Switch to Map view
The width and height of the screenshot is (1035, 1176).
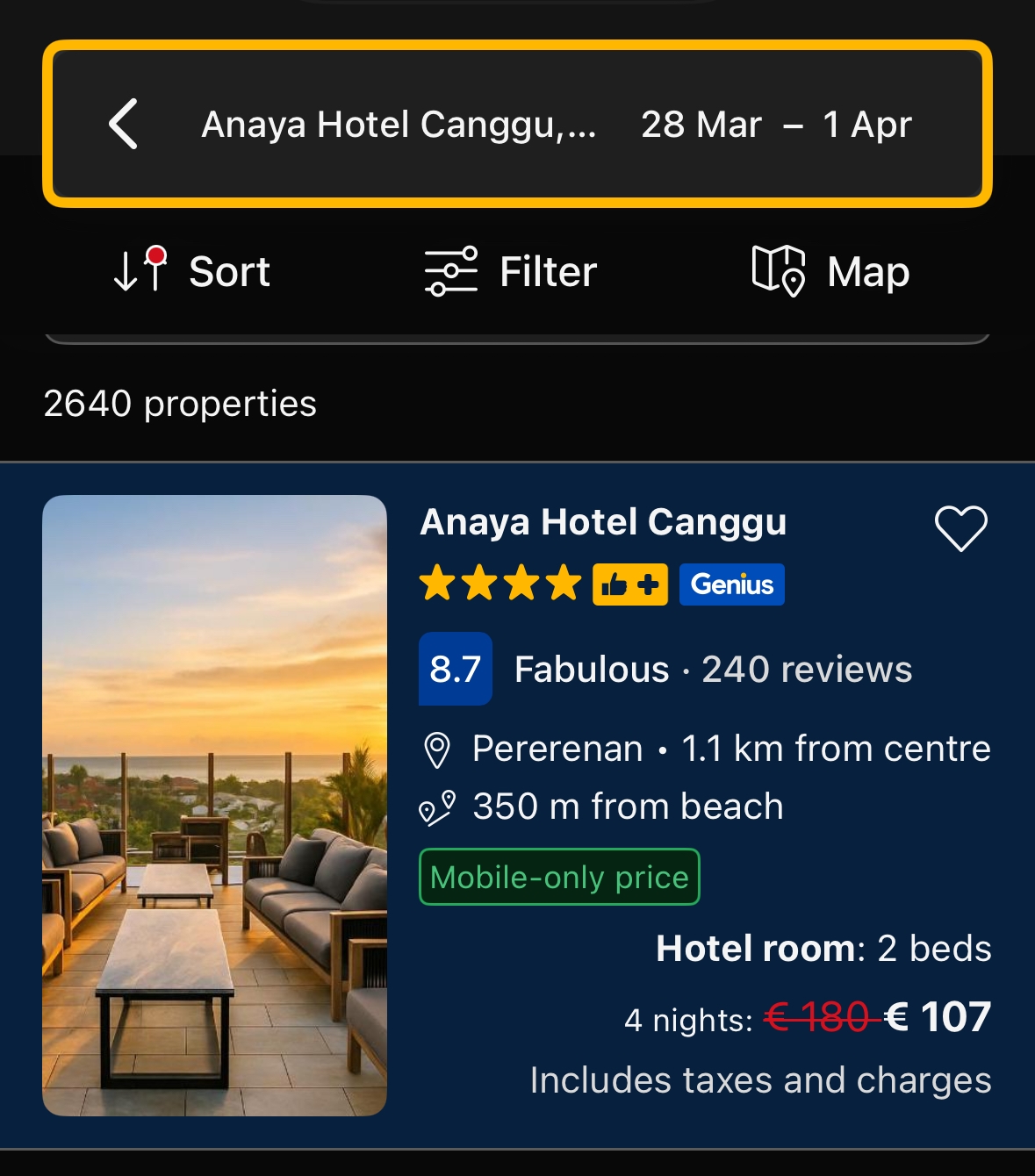(x=830, y=271)
